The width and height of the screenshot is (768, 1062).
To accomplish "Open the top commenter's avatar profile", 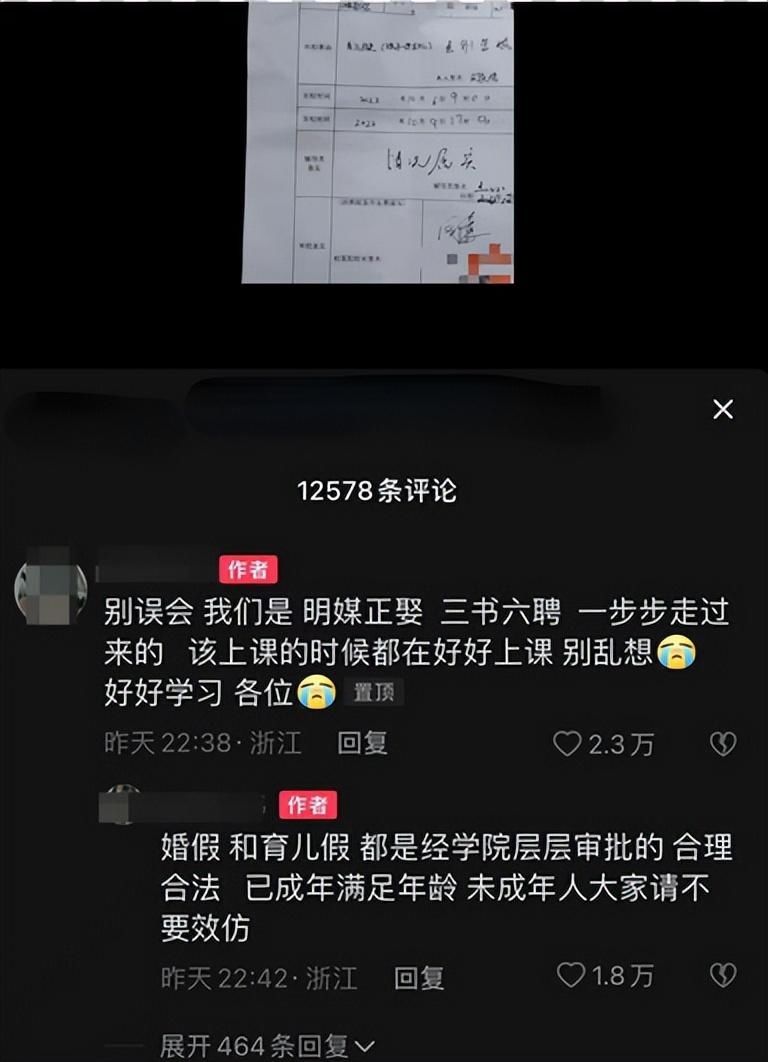I will [x=50, y=587].
